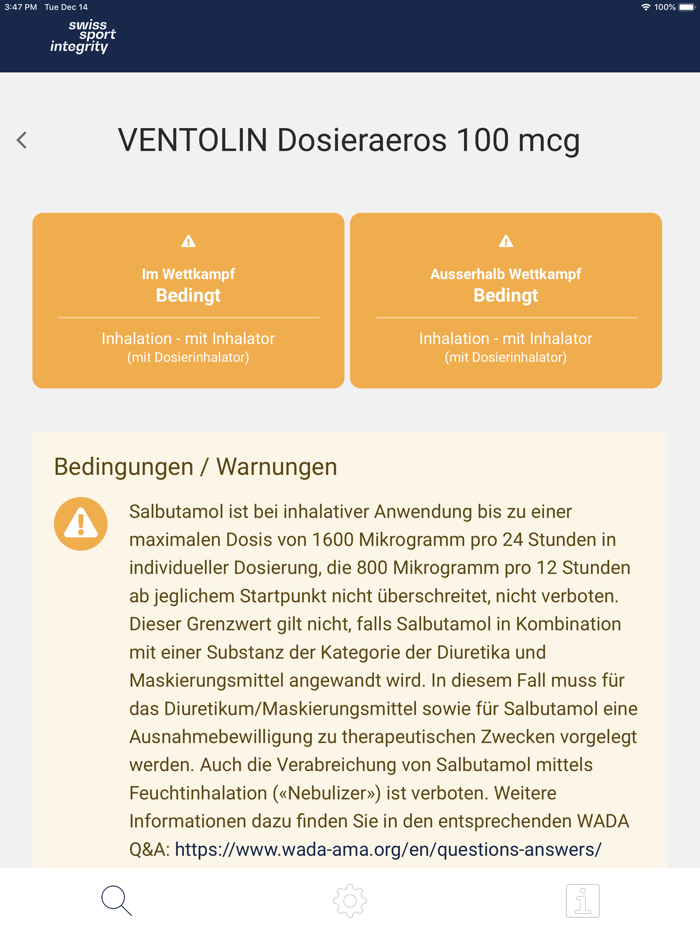
Task: Go back using the left arrow
Action: 22,141
